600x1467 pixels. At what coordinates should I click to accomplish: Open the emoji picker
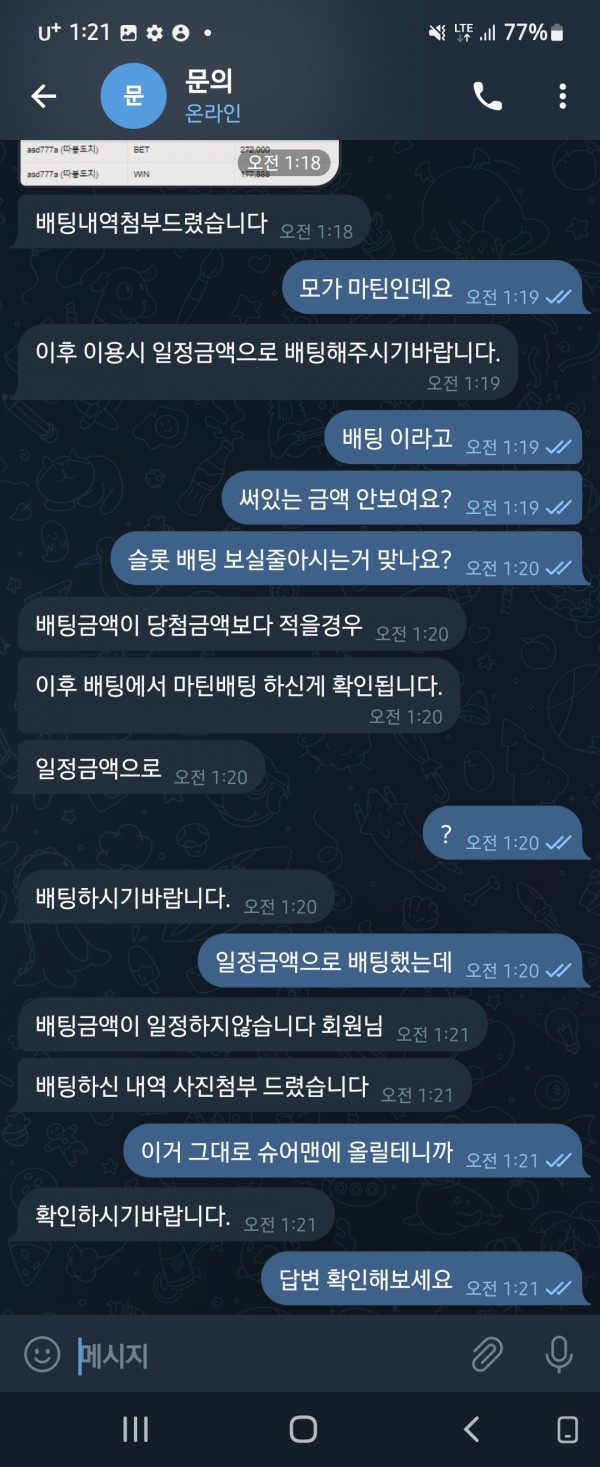point(42,1355)
